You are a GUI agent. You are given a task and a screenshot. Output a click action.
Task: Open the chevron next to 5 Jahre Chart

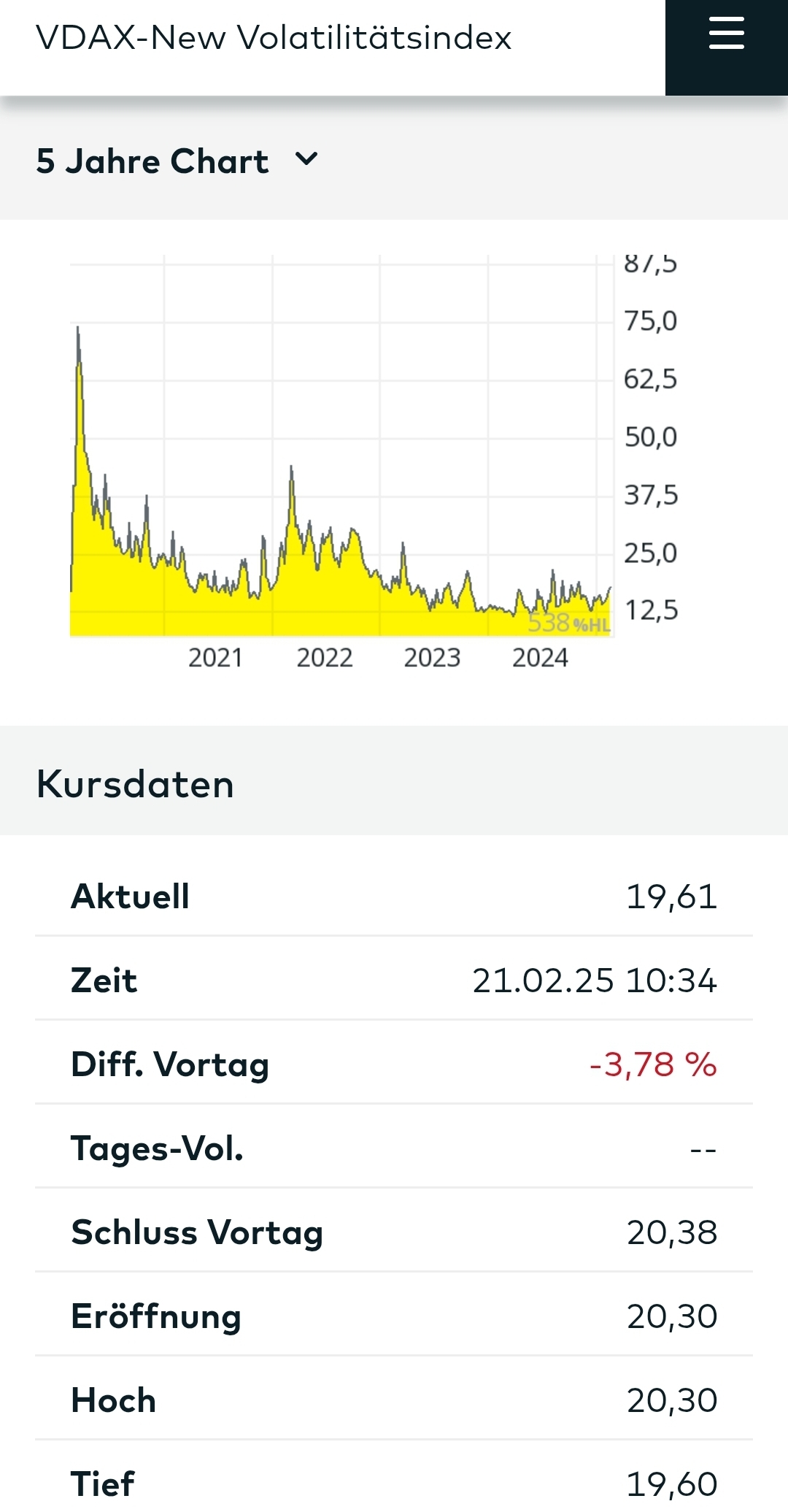click(306, 160)
